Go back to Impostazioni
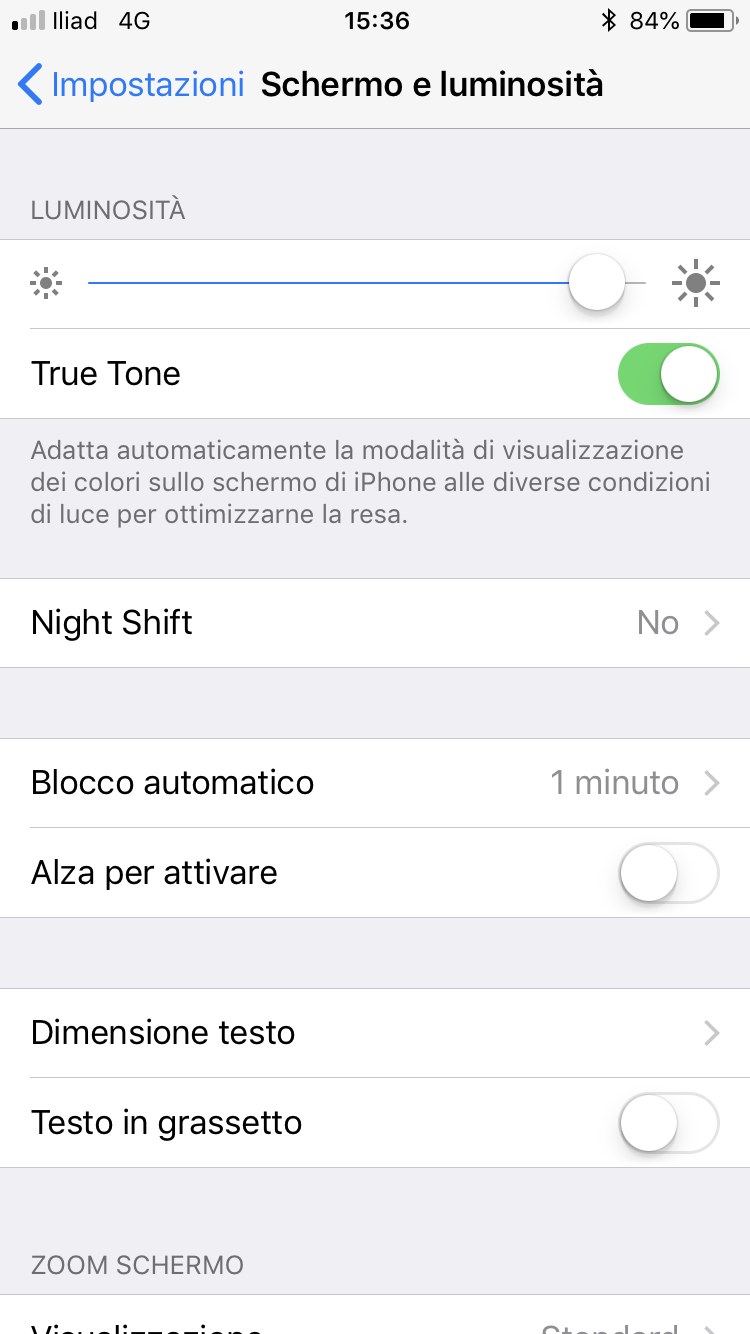 pos(131,85)
